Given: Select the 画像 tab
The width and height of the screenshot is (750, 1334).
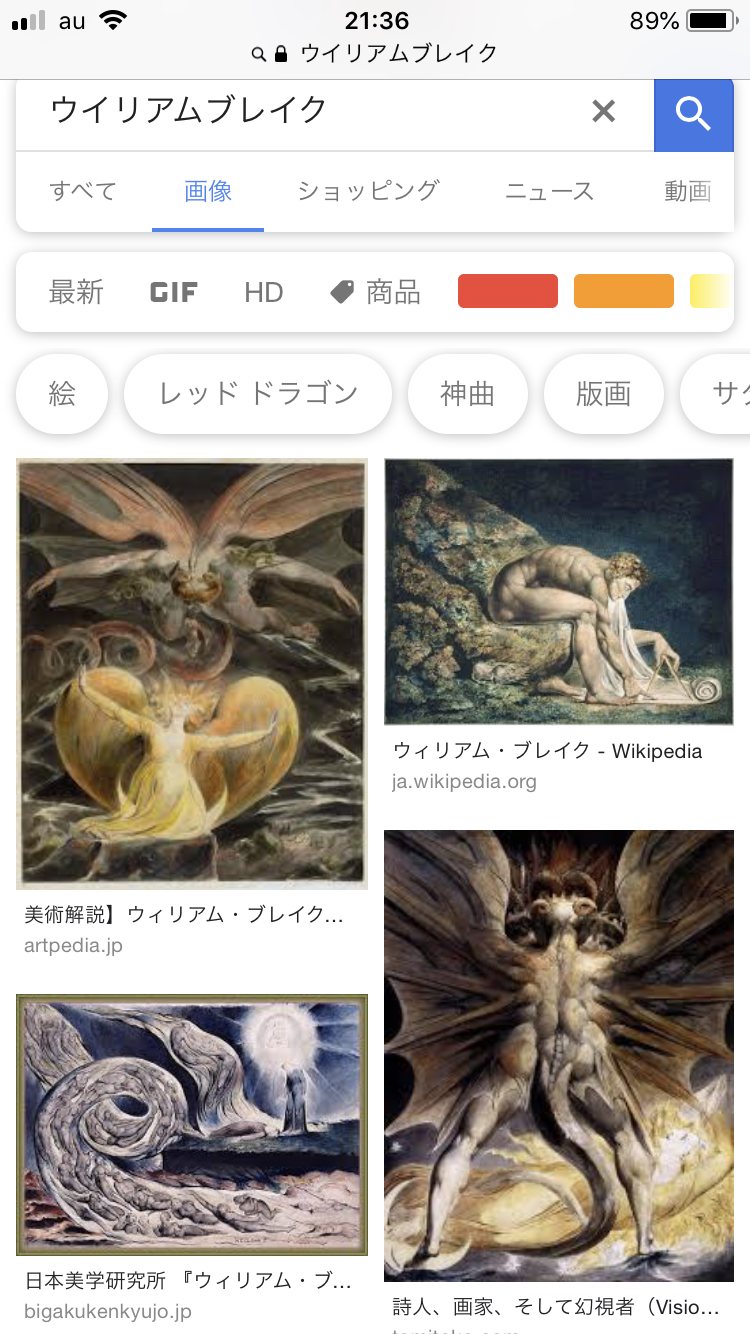Looking at the screenshot, I should click(x=208, y=191).
